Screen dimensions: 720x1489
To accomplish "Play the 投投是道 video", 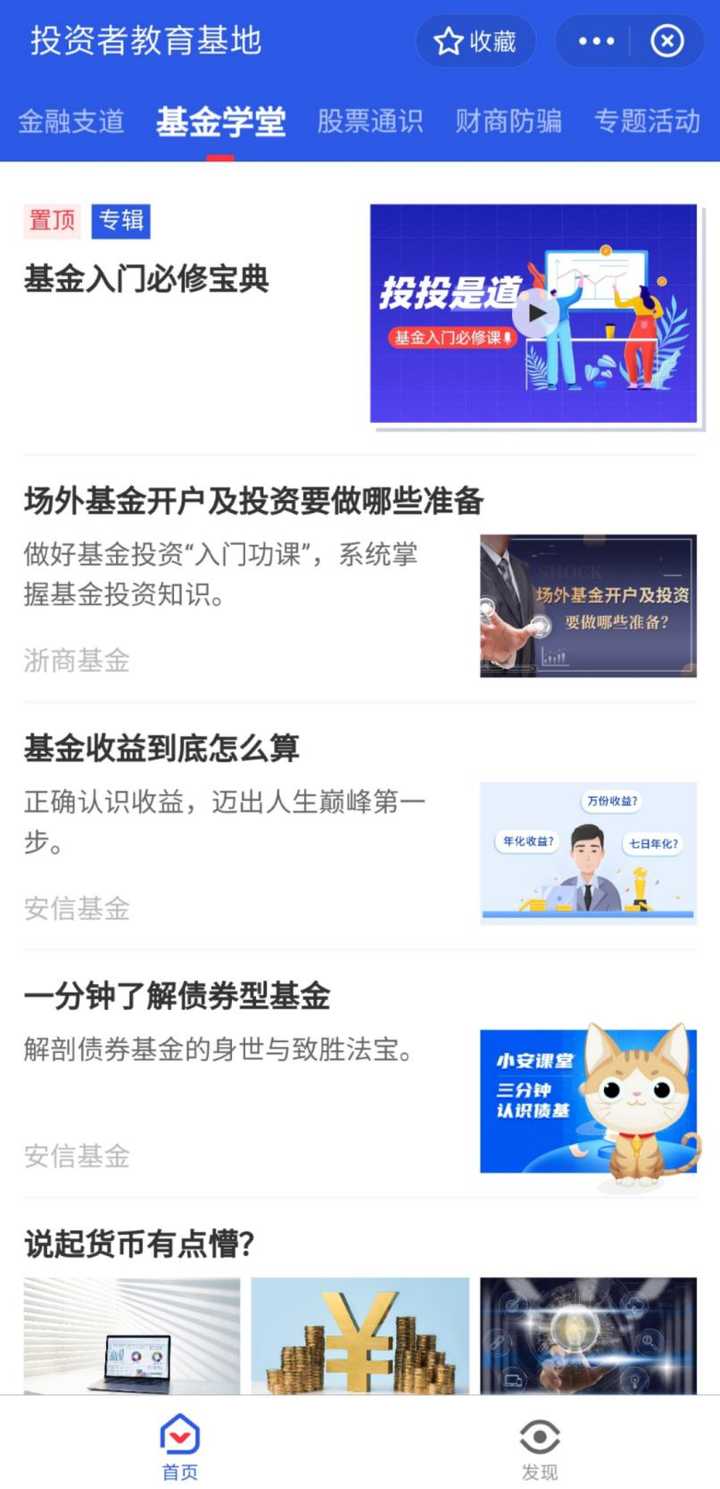I will click(536, 314).
